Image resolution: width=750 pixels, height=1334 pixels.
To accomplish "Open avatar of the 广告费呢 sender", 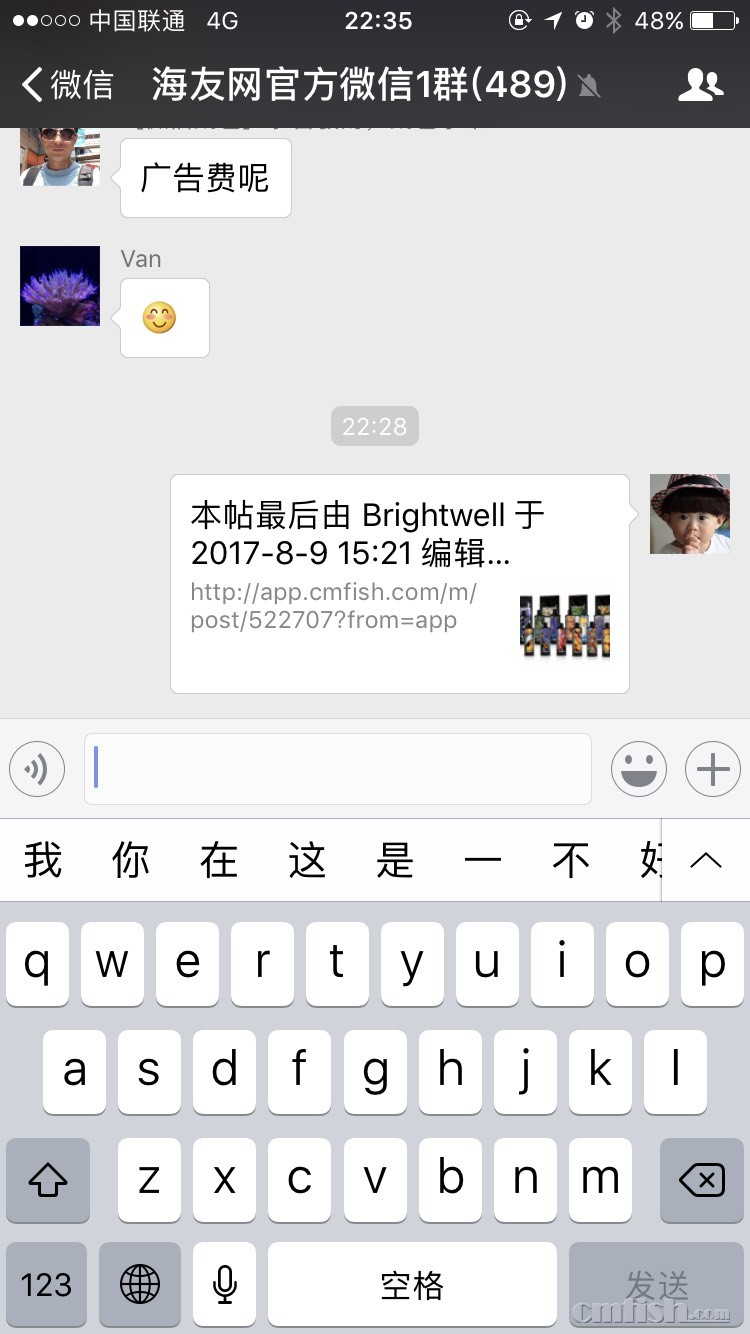I will tap(60, 157).
